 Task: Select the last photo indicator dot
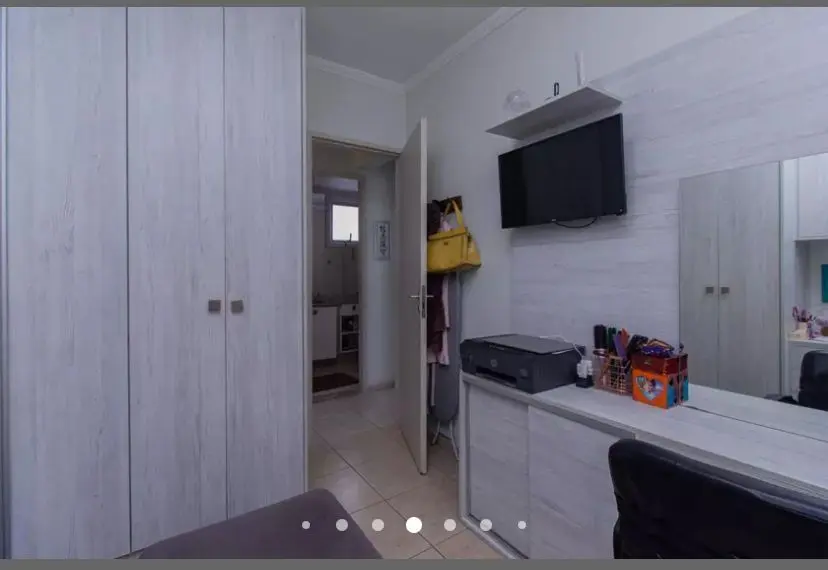click(x=522, y=525)
